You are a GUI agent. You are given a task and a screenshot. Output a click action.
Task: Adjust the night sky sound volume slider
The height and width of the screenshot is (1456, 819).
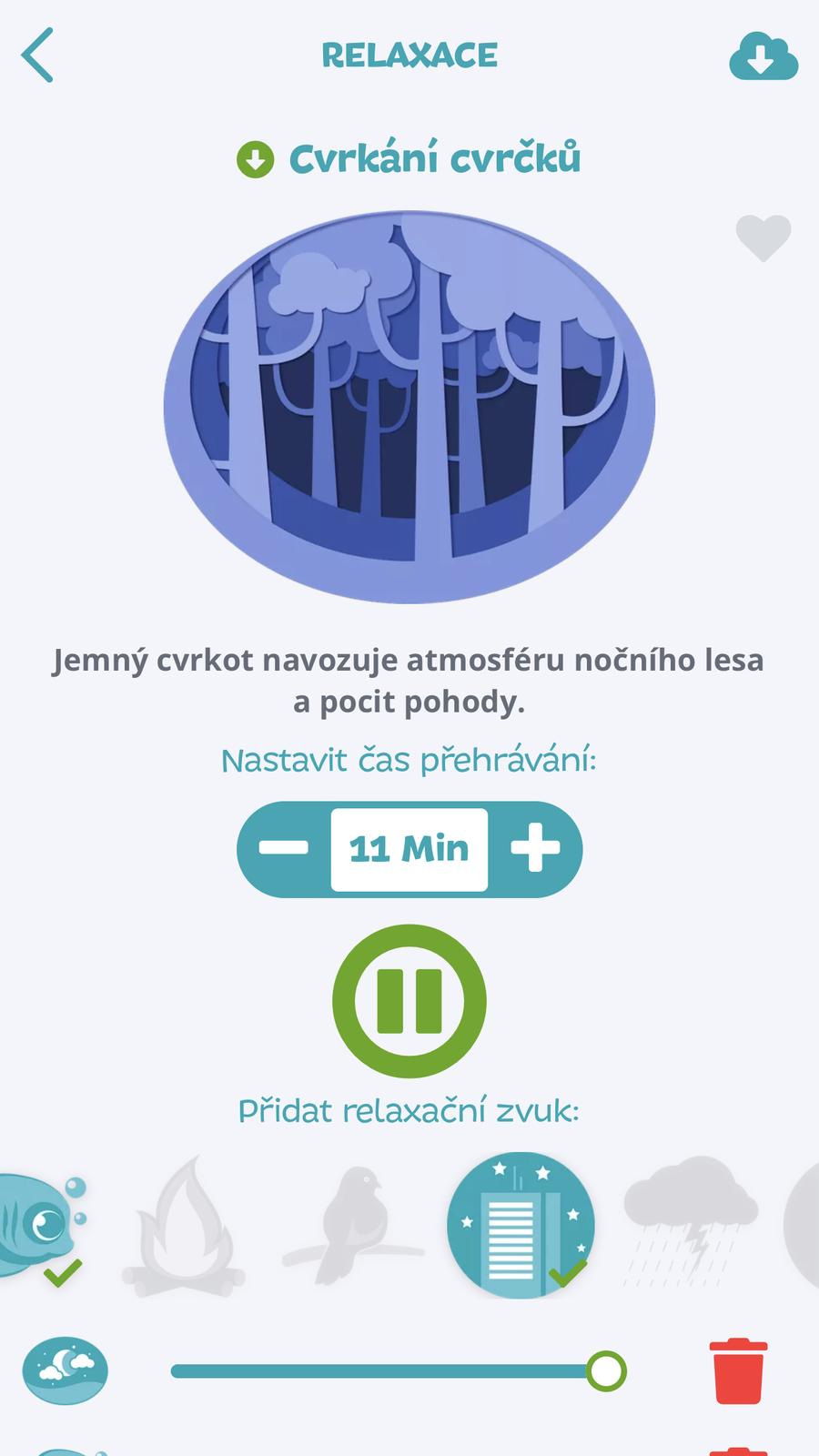(606, 1370)
